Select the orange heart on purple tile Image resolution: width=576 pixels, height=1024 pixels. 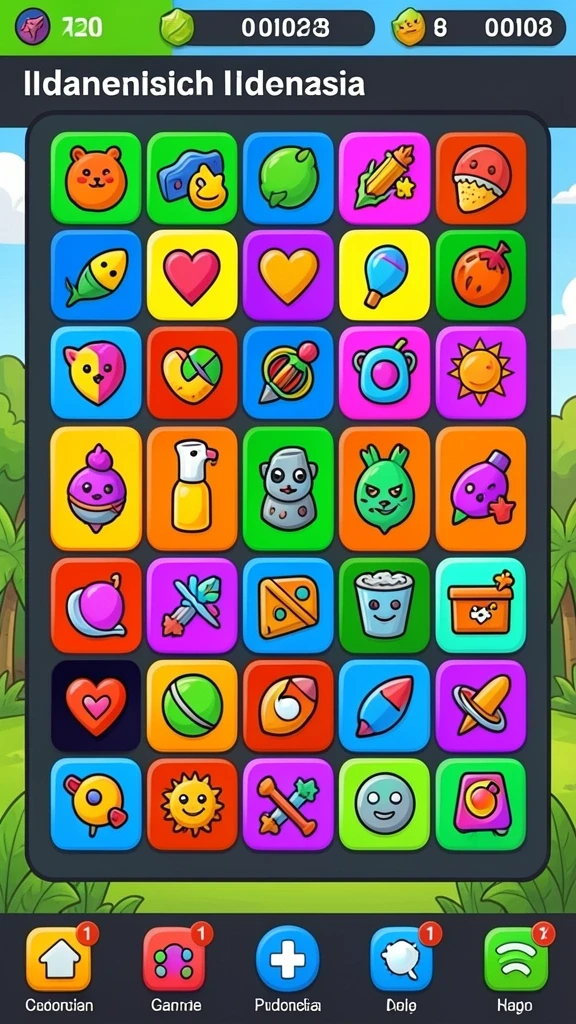(x=288, y=275)
